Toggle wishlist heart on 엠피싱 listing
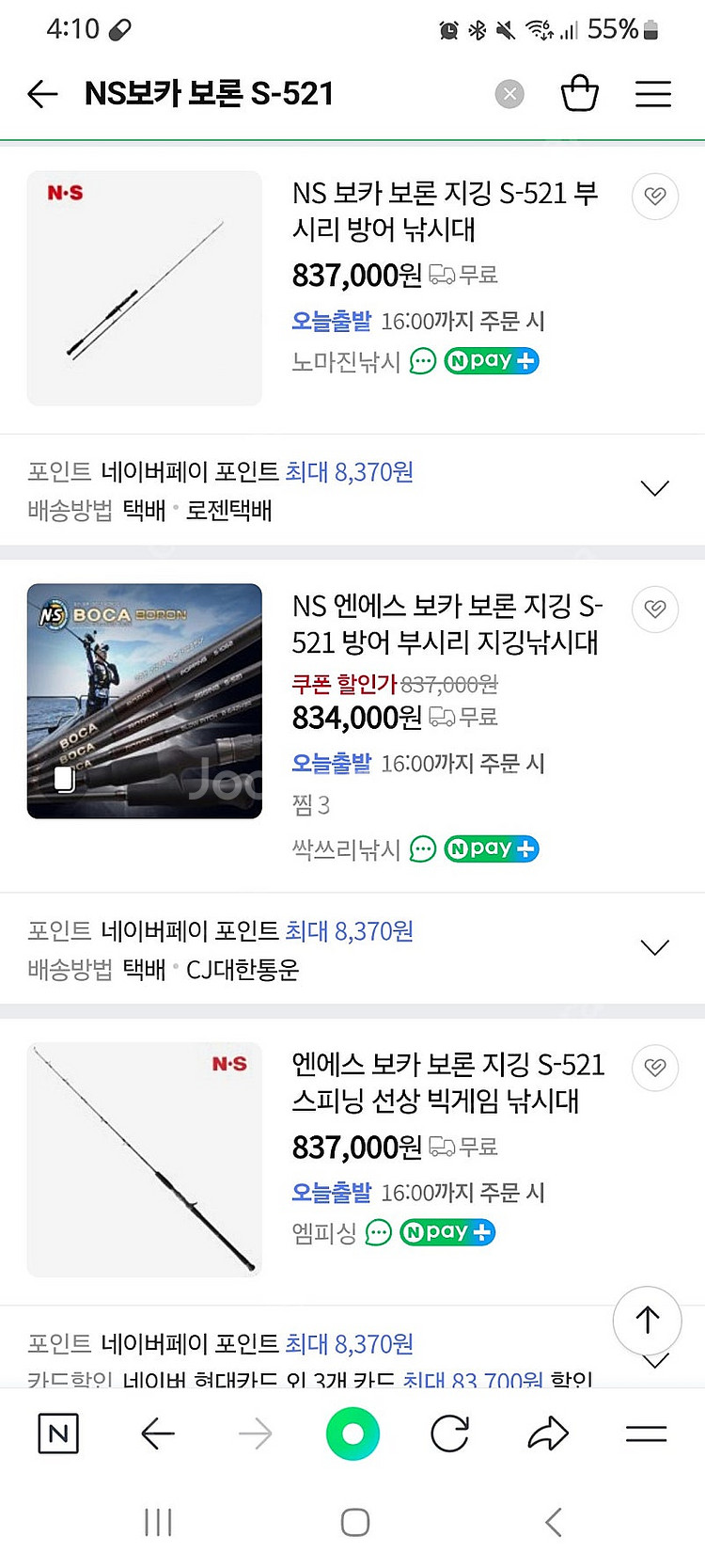This screenshot has width=705, height=1568. click(x=654, y=1068)
